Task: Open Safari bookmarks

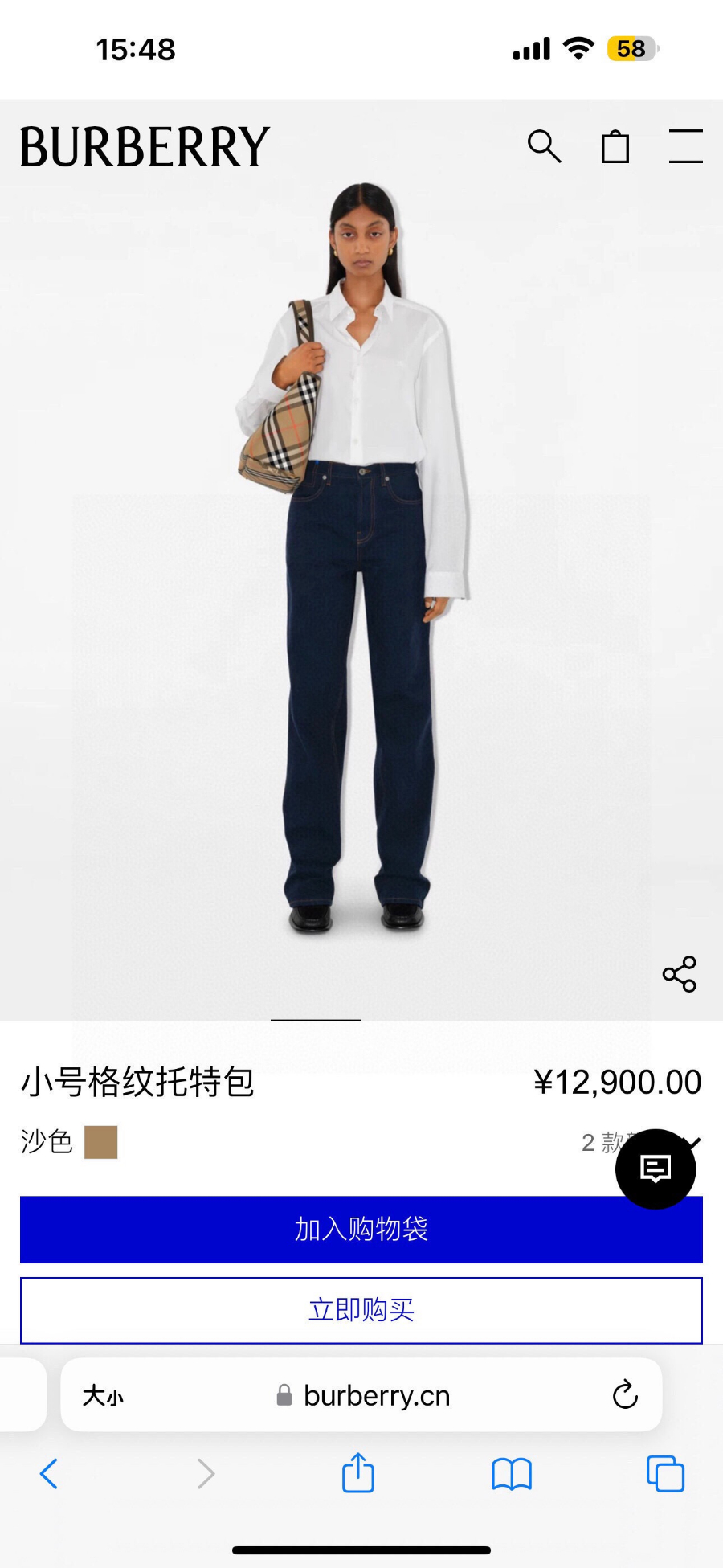Action: coord(512,1474)
